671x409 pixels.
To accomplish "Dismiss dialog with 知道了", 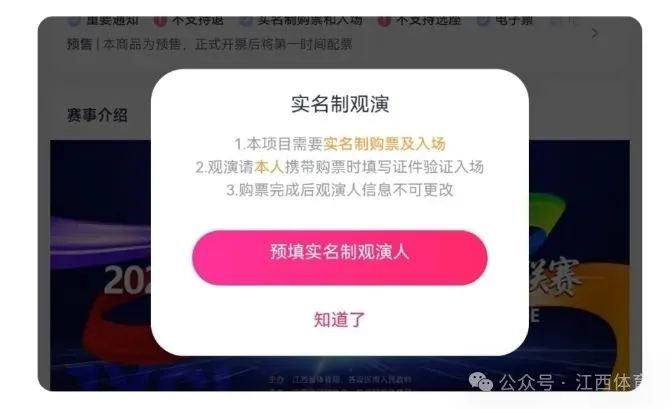I will [x=339, y=320].
